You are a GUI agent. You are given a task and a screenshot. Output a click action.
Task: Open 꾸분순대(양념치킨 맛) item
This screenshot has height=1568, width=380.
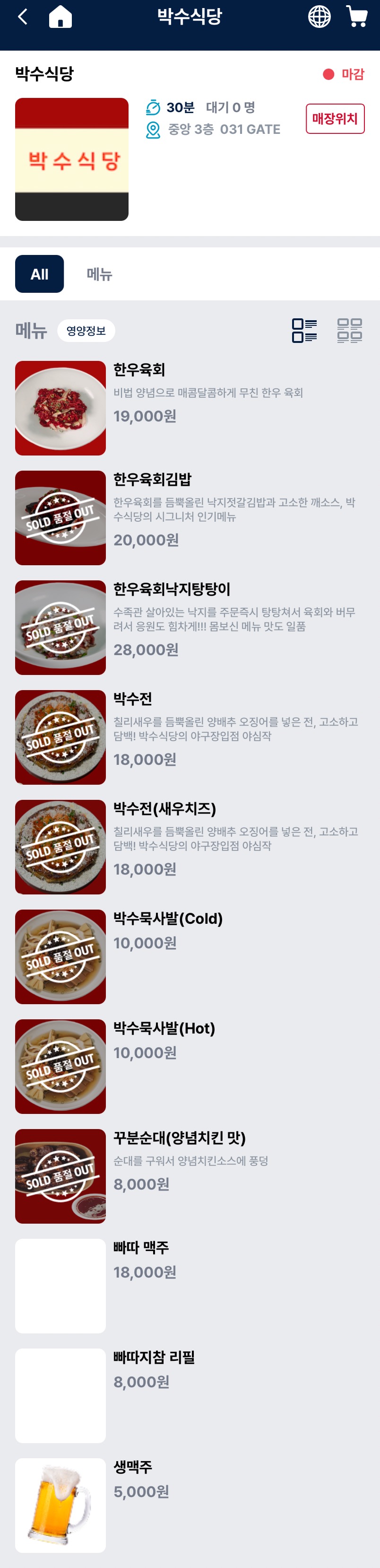tap(179, 1138)
